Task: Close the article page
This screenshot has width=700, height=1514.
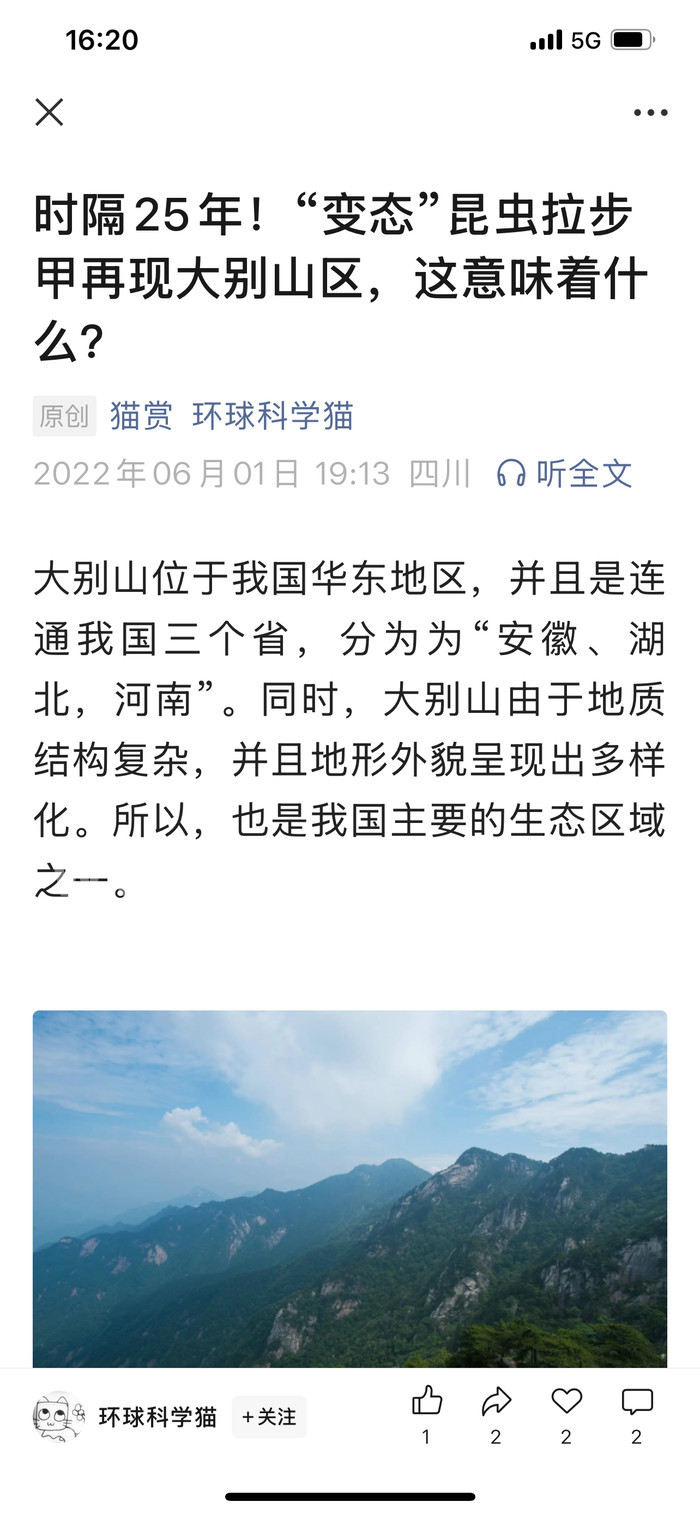Action: click(x=49, y=112)
